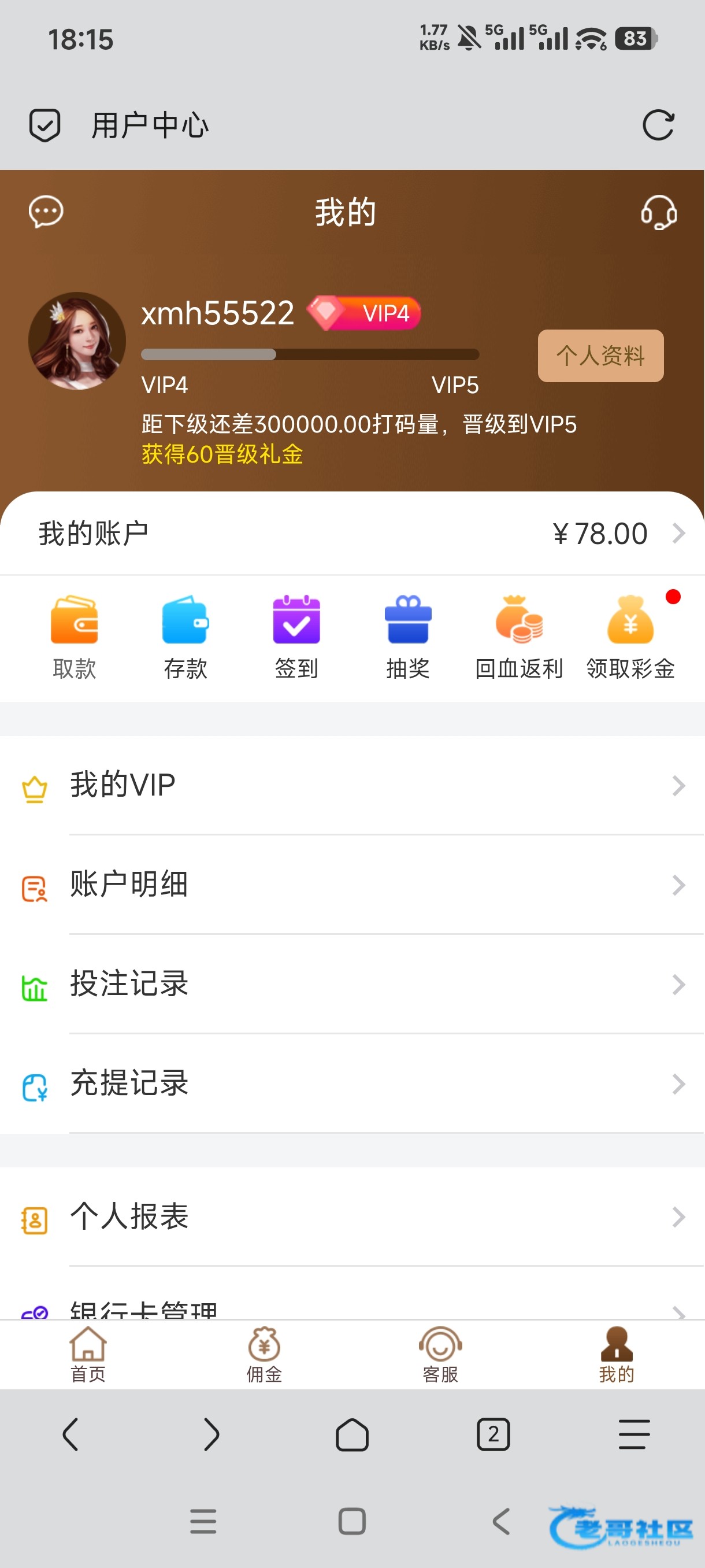This screenshot has height=1568, width=705.
Task: Open the 我的VIP row
Action: [352, 785]
